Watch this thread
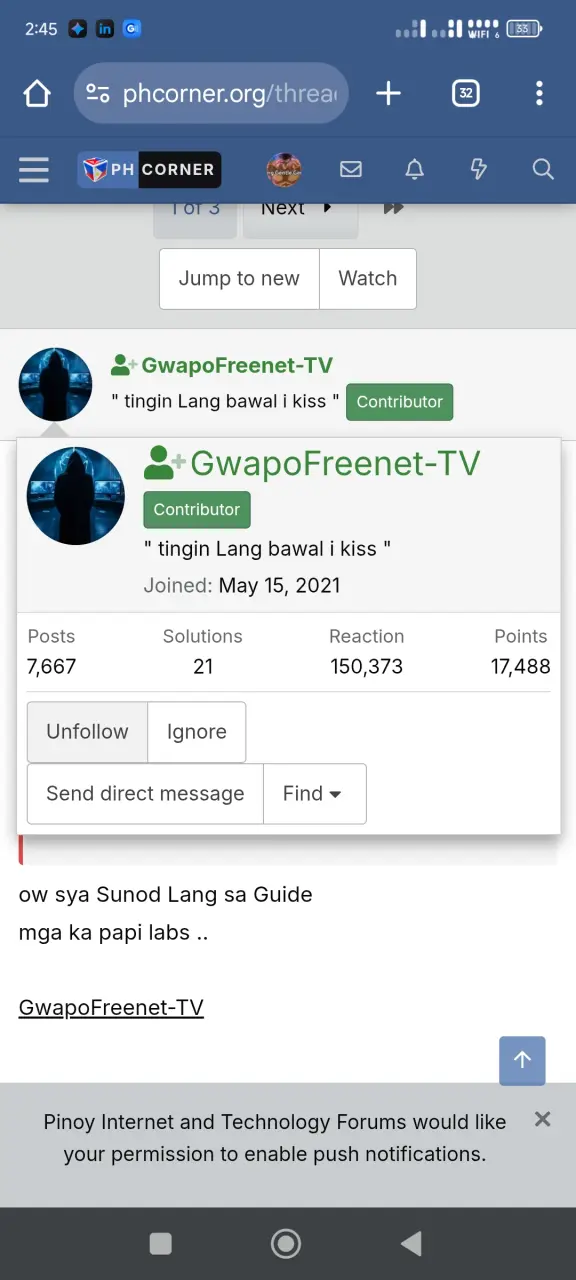 click(x=368, y=279)
